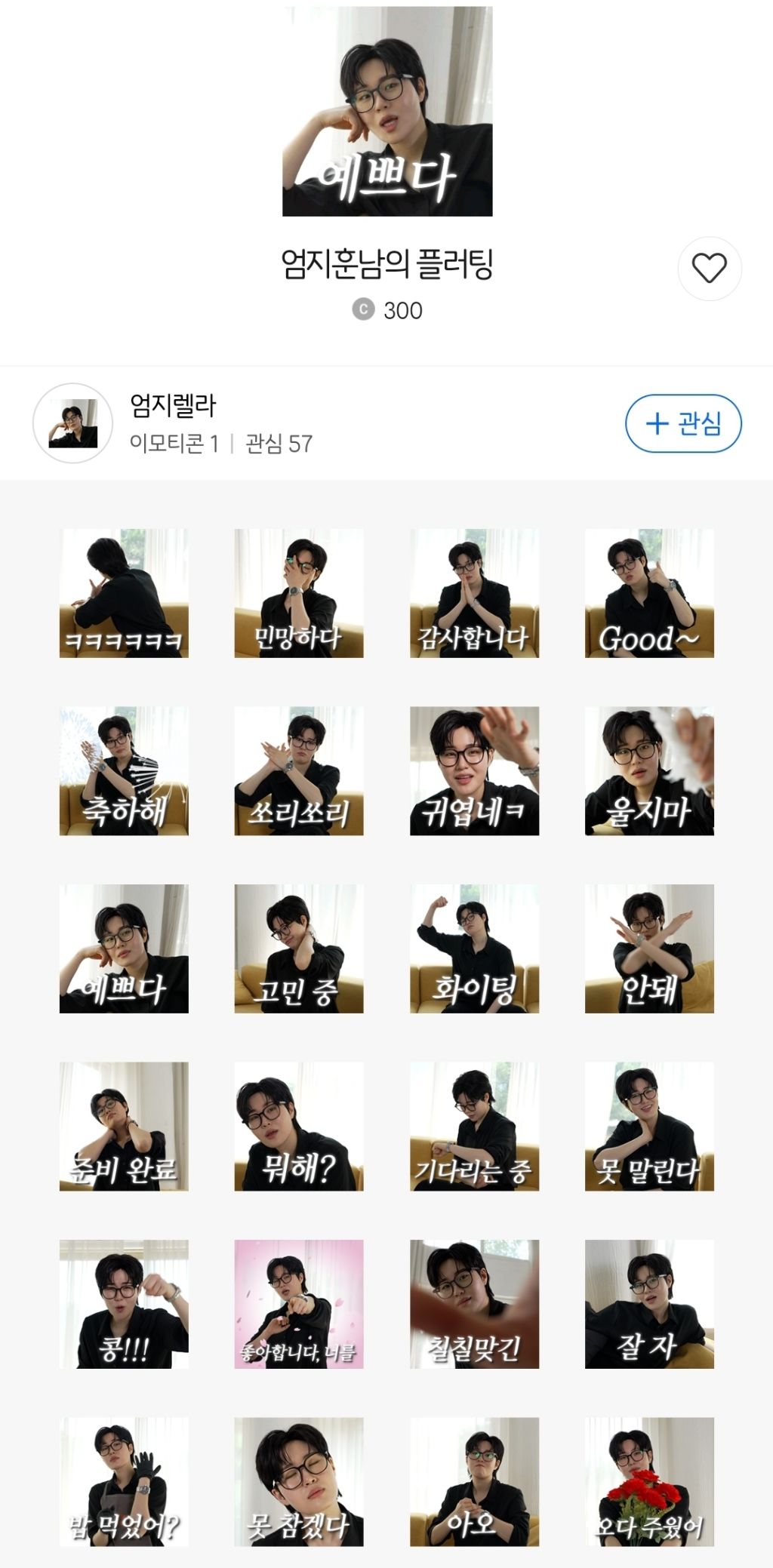Preview the 쏘리쏘리 sticker
The width and height of the screenshot is (773, 1568).
[x=299, y=771]
